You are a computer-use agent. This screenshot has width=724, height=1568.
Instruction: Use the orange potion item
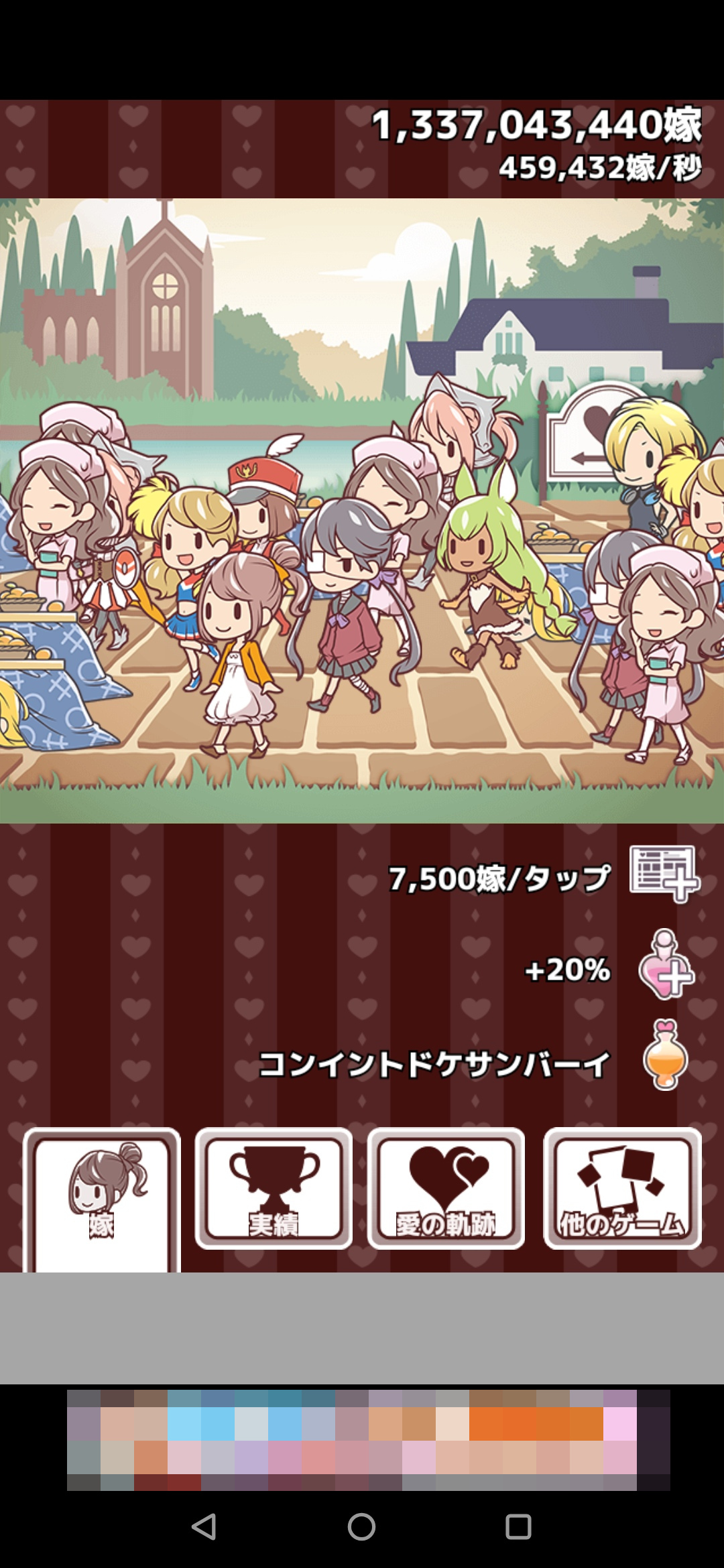[665, 1055]
